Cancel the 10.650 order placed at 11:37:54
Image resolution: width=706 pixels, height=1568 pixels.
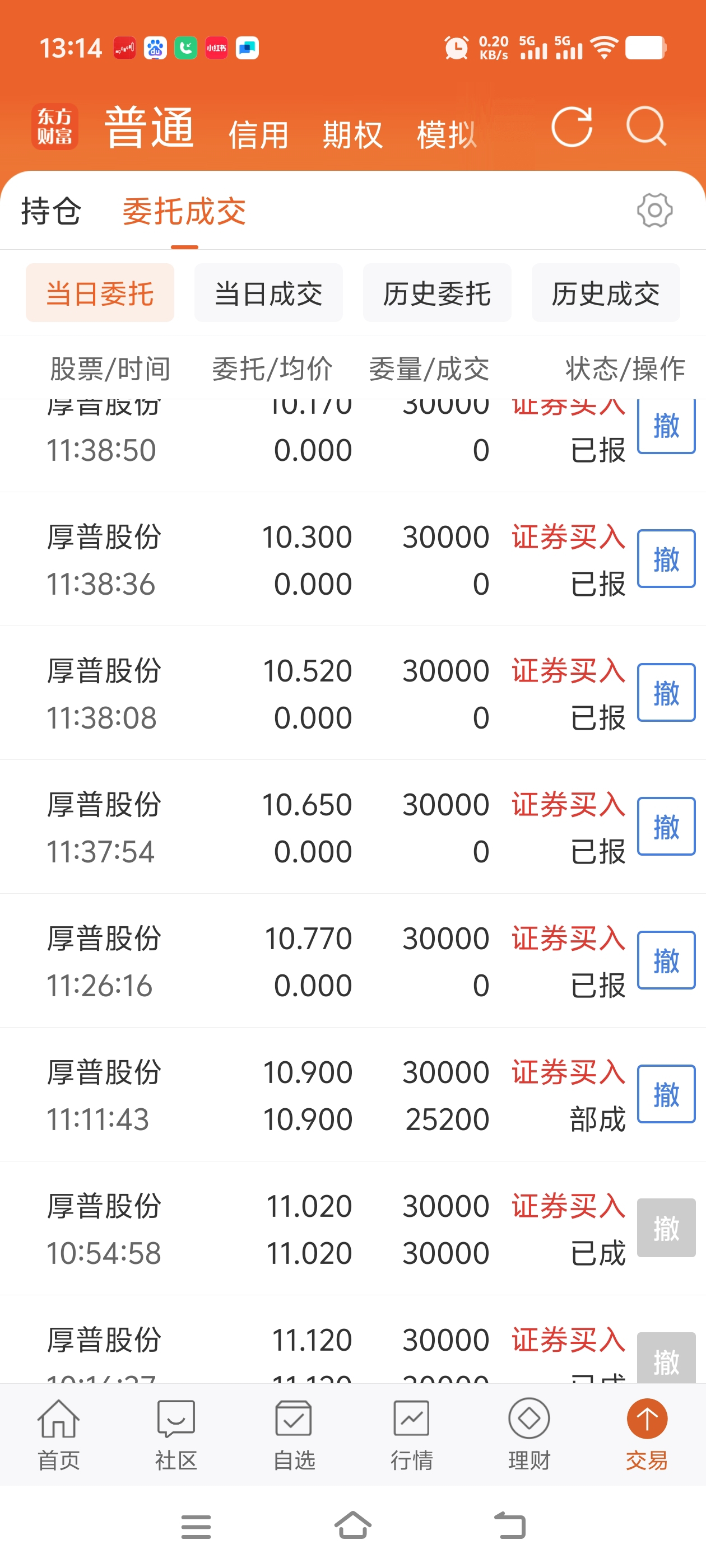pyautogui.click(x=666, y=827)
